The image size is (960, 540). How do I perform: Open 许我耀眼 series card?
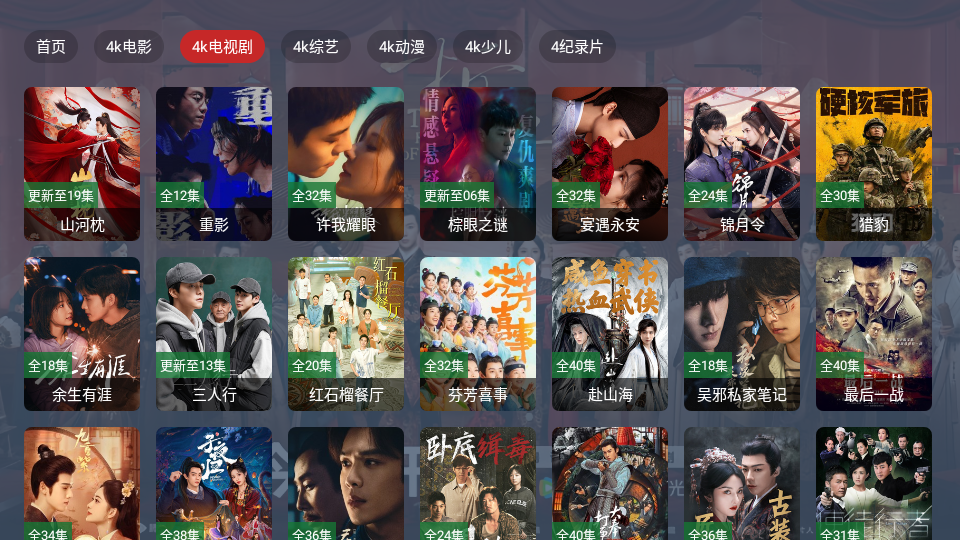[346, 163]
